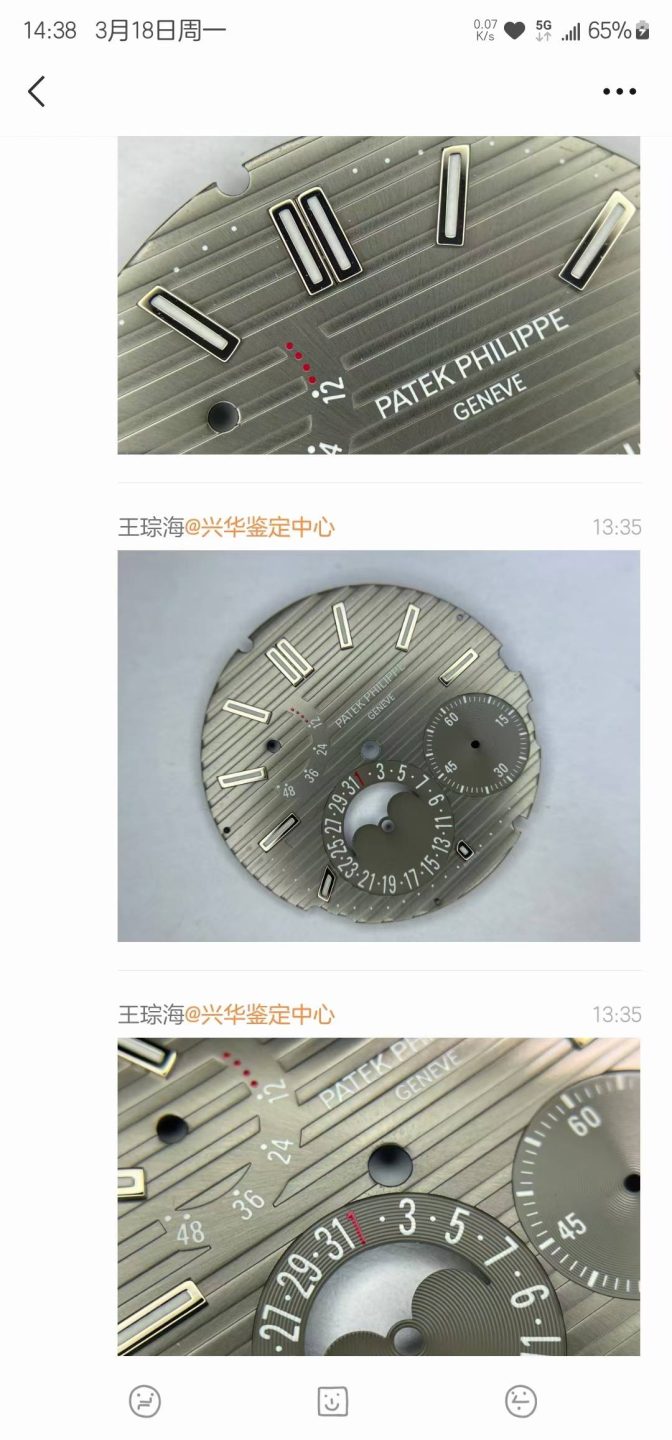Image resolution: width=672 pixels, height=1440 pixels.
Task: Open the three-dot overflow menu
Action: tap(619, 92)
